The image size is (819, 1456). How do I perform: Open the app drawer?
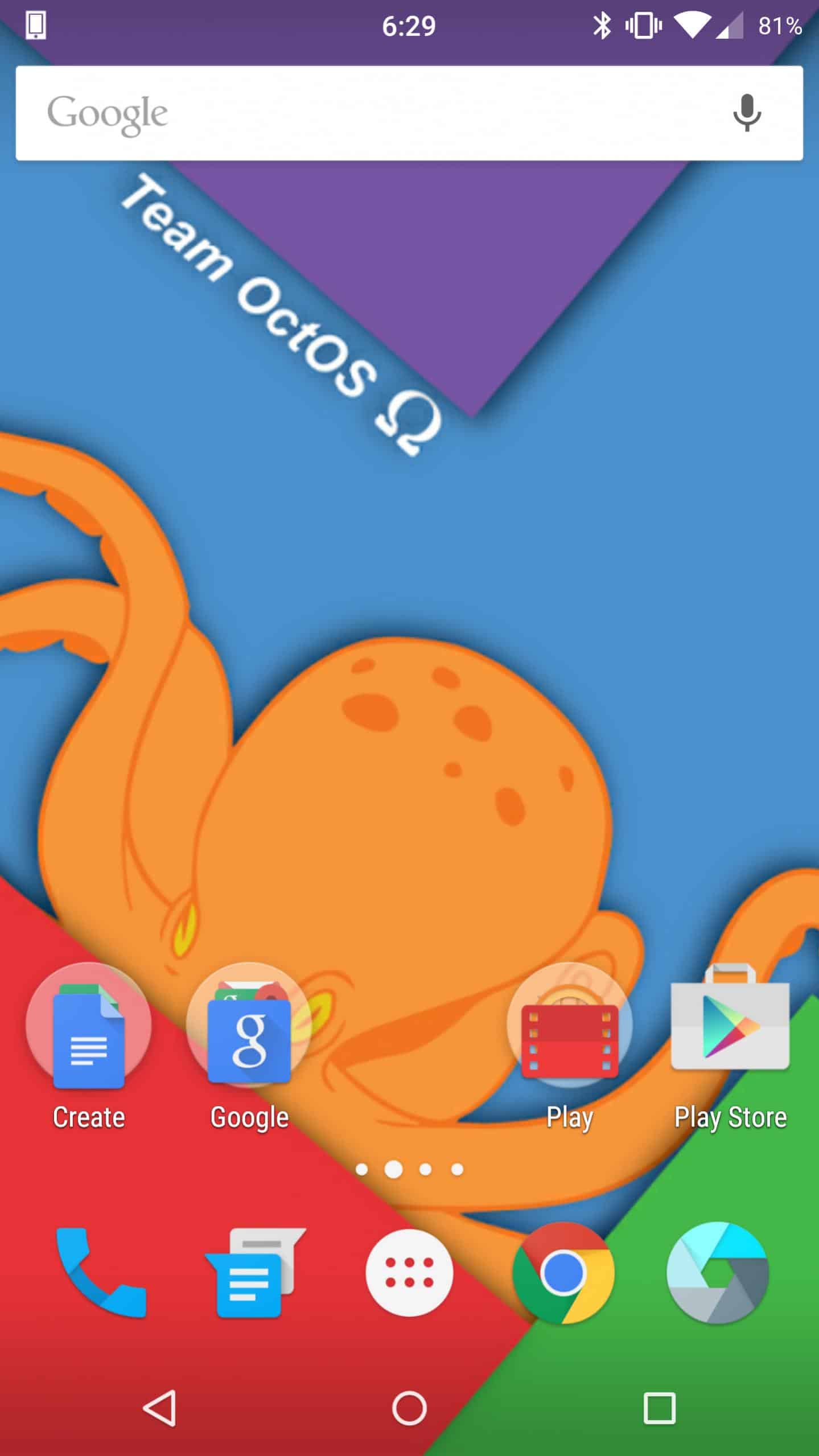click(x=409, y=1272)
